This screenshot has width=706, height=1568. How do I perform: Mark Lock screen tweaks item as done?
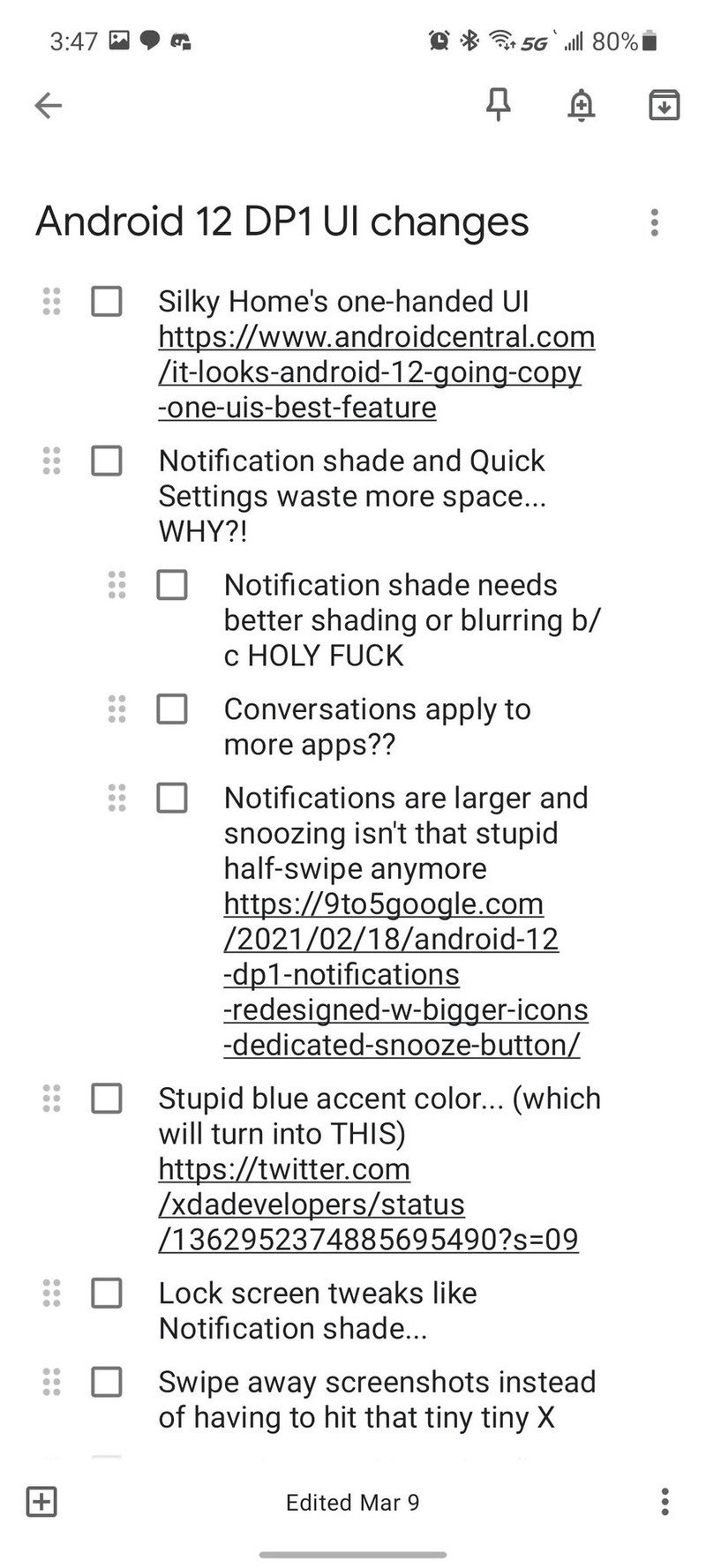[107, 1294]
